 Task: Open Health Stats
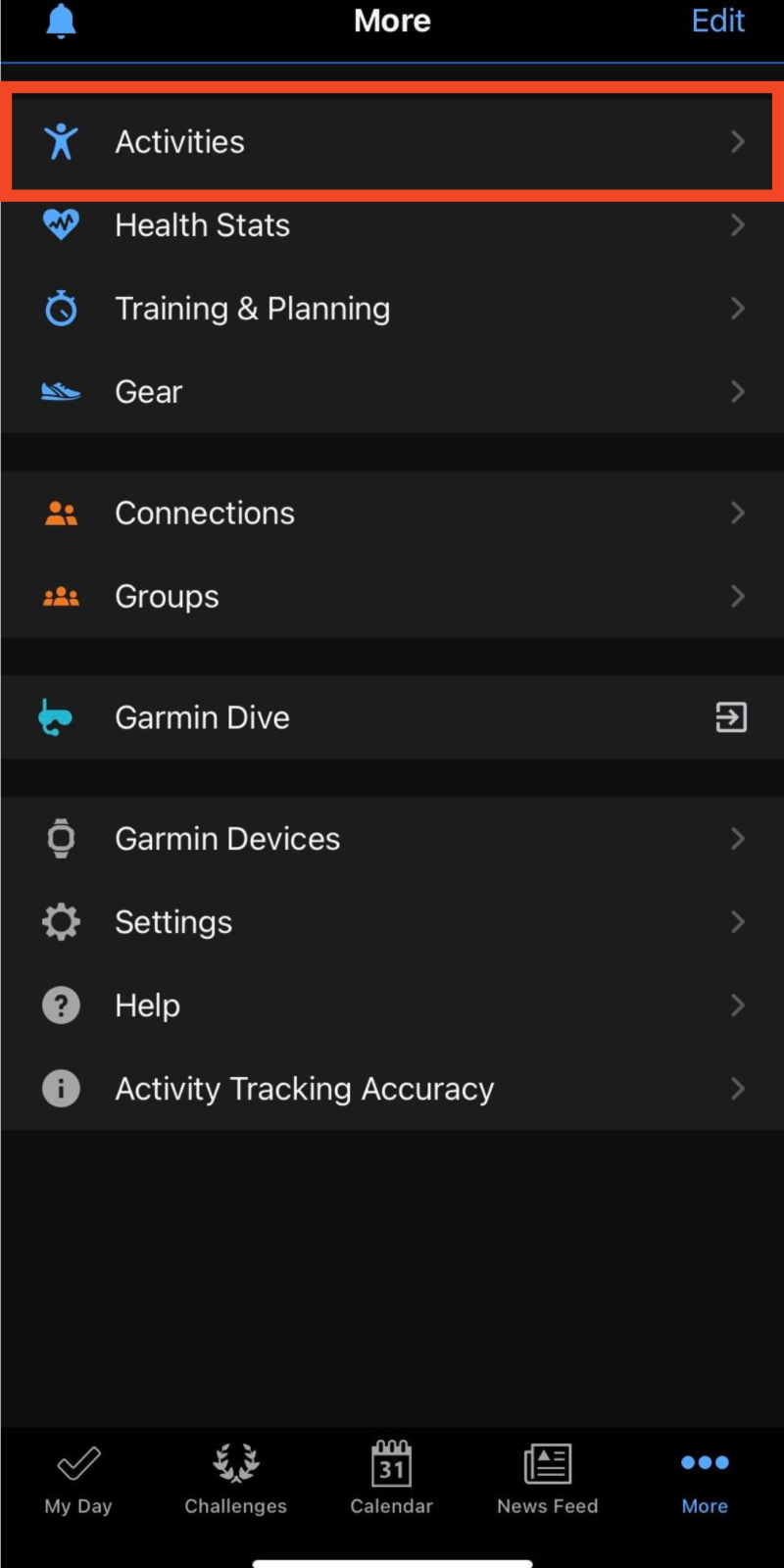392,225
